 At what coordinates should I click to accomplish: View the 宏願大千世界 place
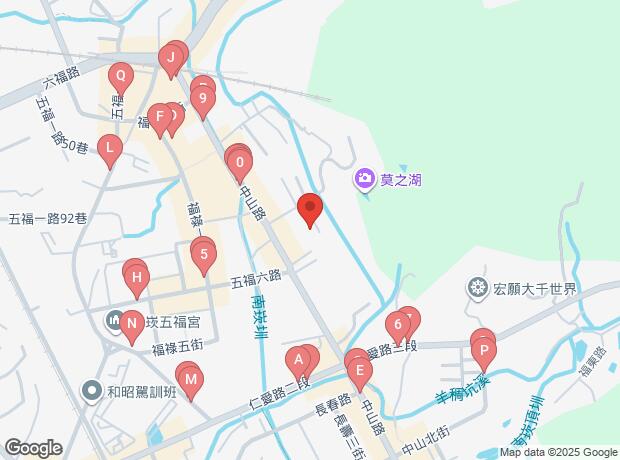click(478, 289)
